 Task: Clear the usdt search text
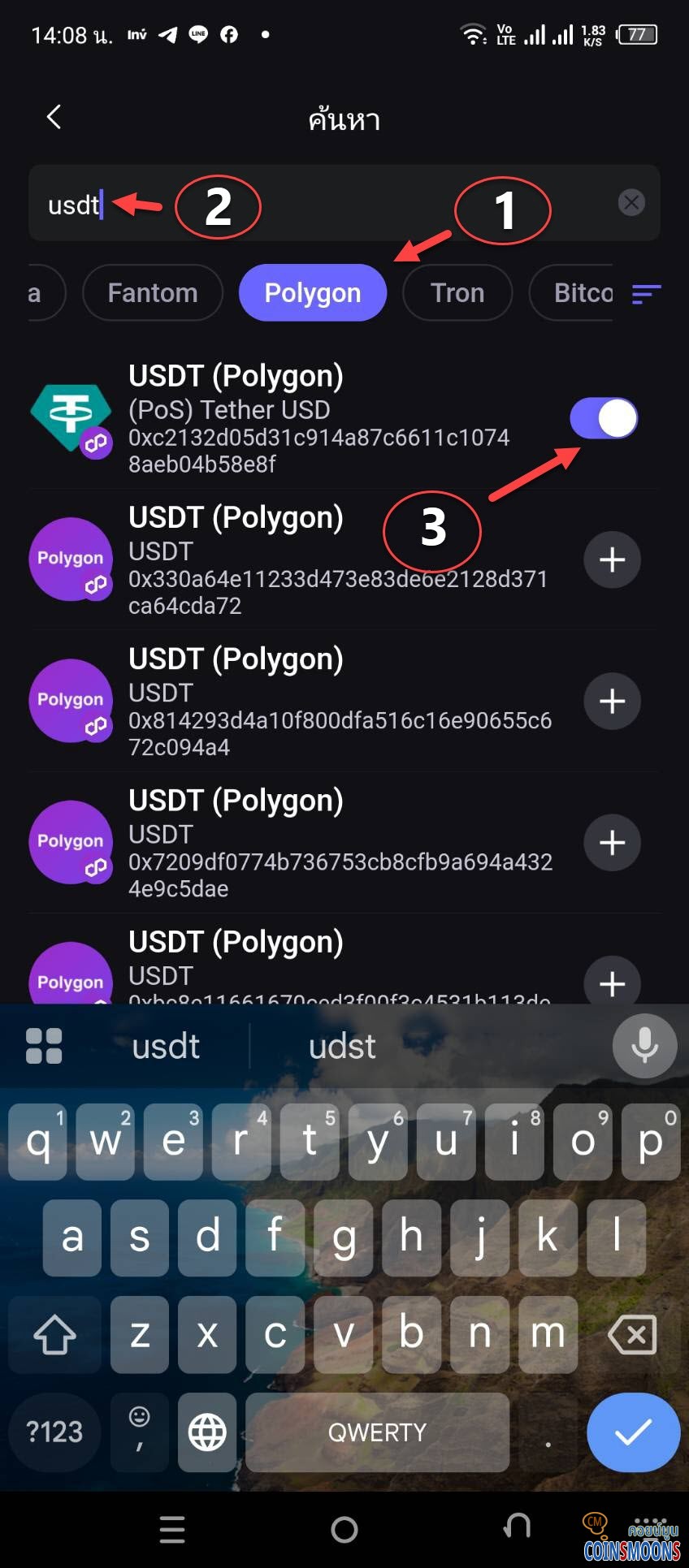click(631, 202)
